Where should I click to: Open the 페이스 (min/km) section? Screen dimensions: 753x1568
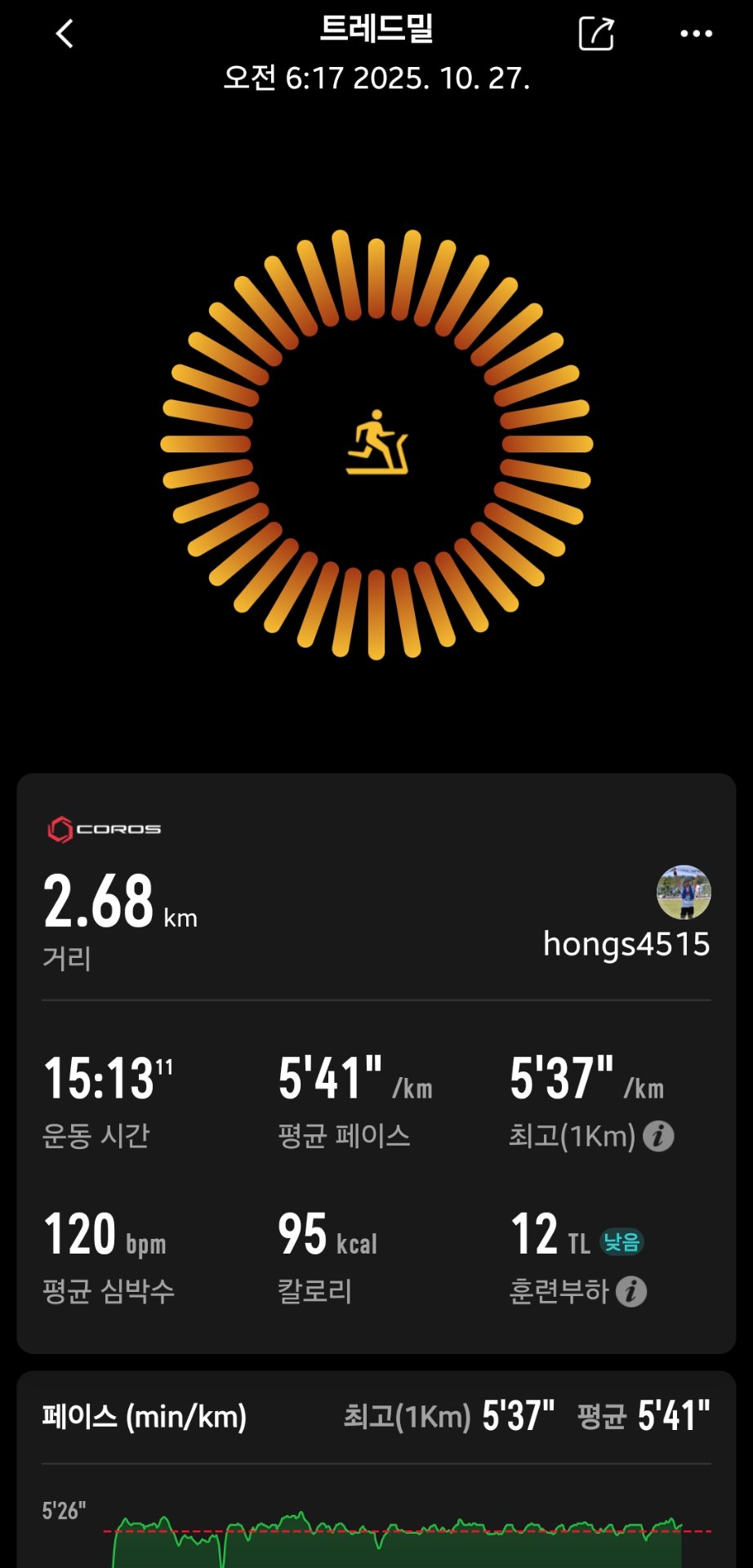[x=144, y=1419]
